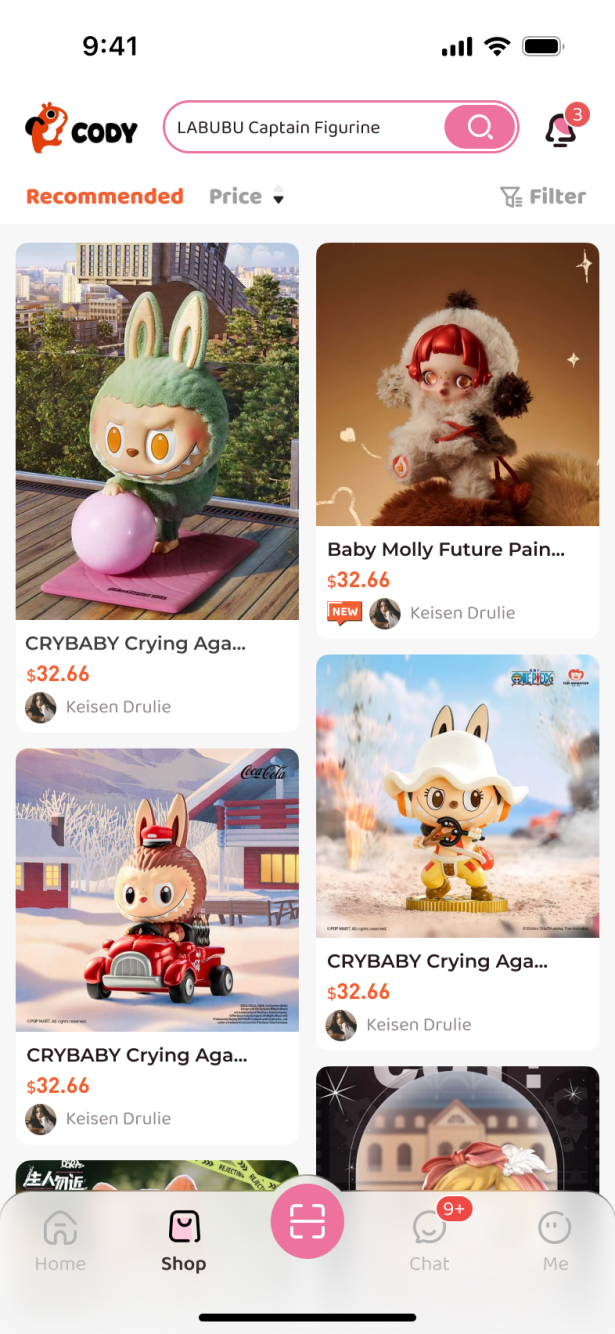The image size is (615, 1334).
Task: Switch to the Me profile tab
Action: pos(555,1242)
